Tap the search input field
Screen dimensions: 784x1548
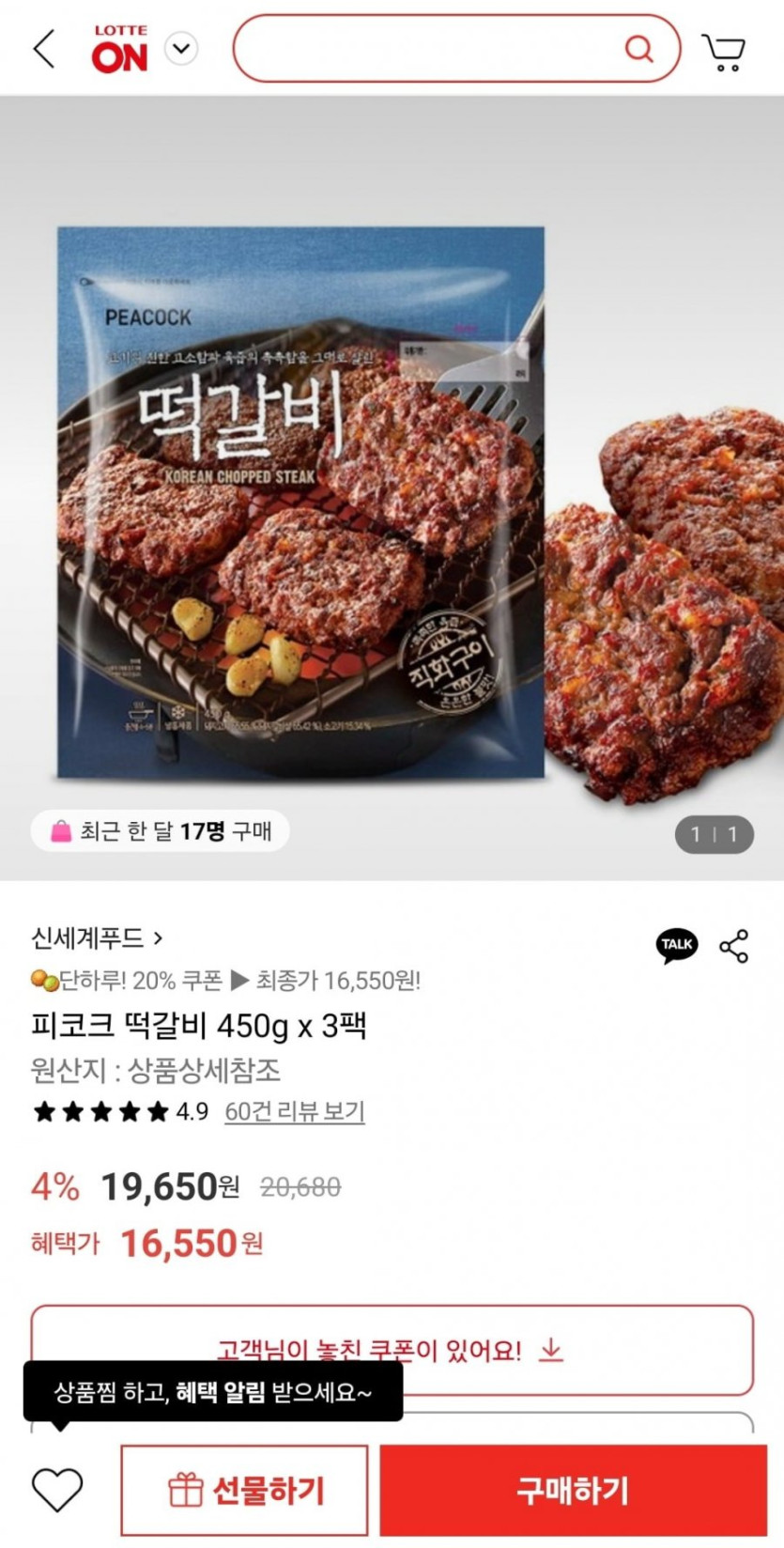(x=427, y=49)
